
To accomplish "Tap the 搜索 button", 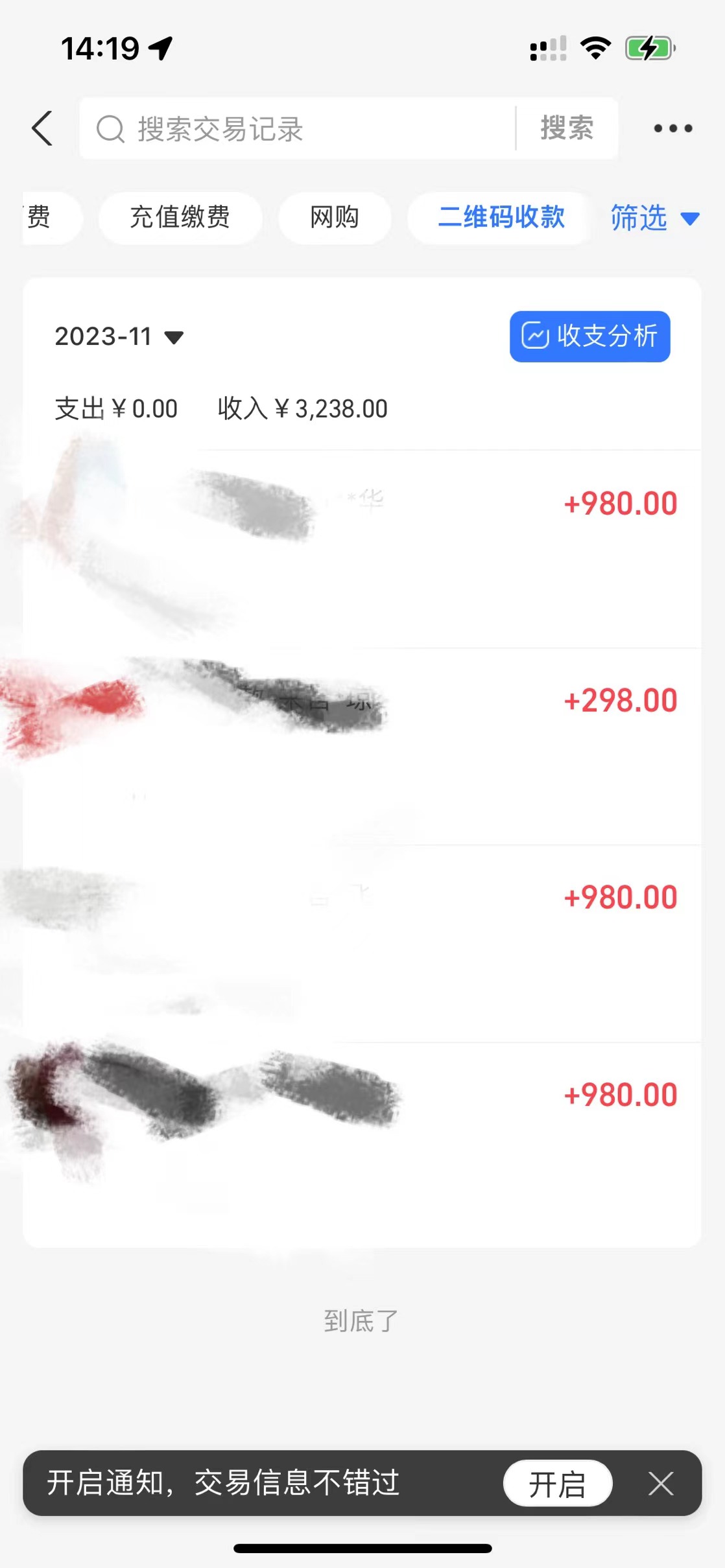I will click(x=567, y=128).
